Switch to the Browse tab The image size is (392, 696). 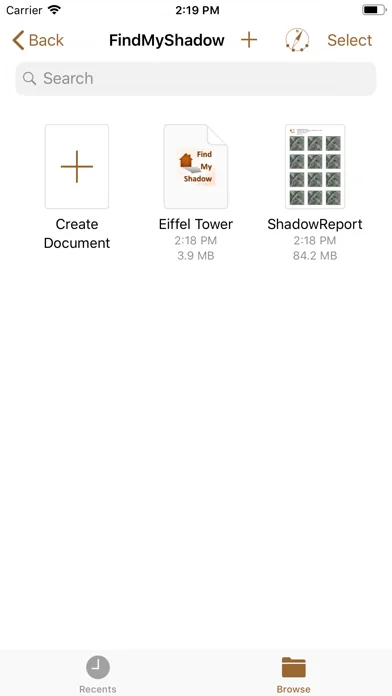(293, 674)
